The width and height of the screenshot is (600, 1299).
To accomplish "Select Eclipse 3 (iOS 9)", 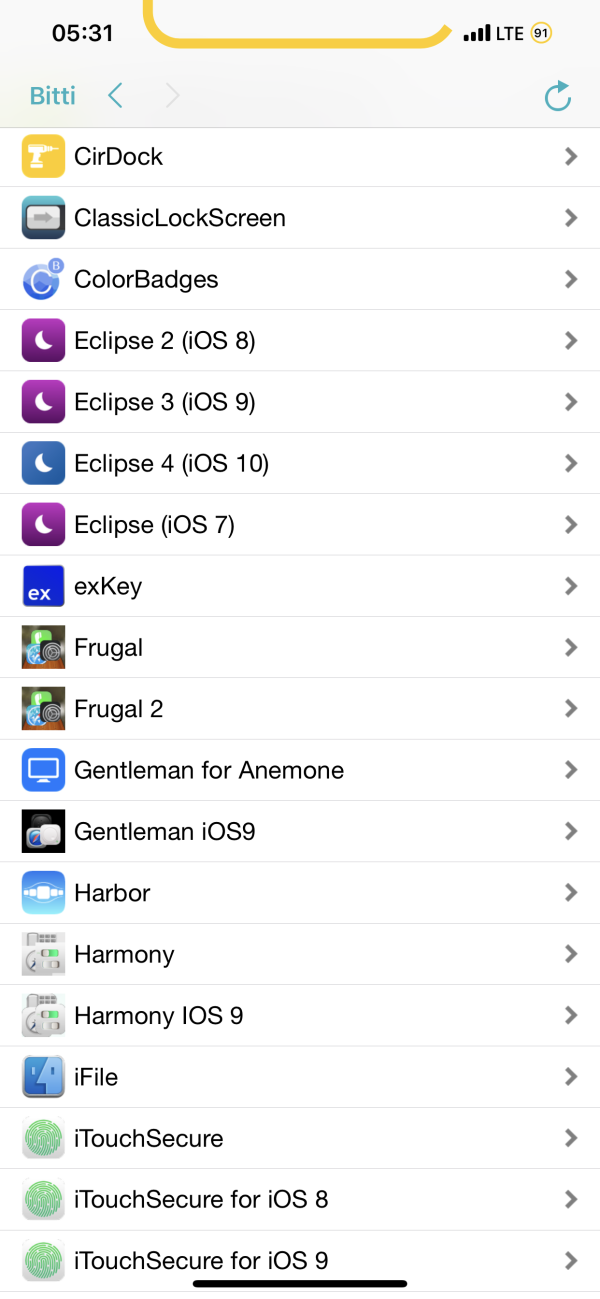I will (x=300, y=402).
